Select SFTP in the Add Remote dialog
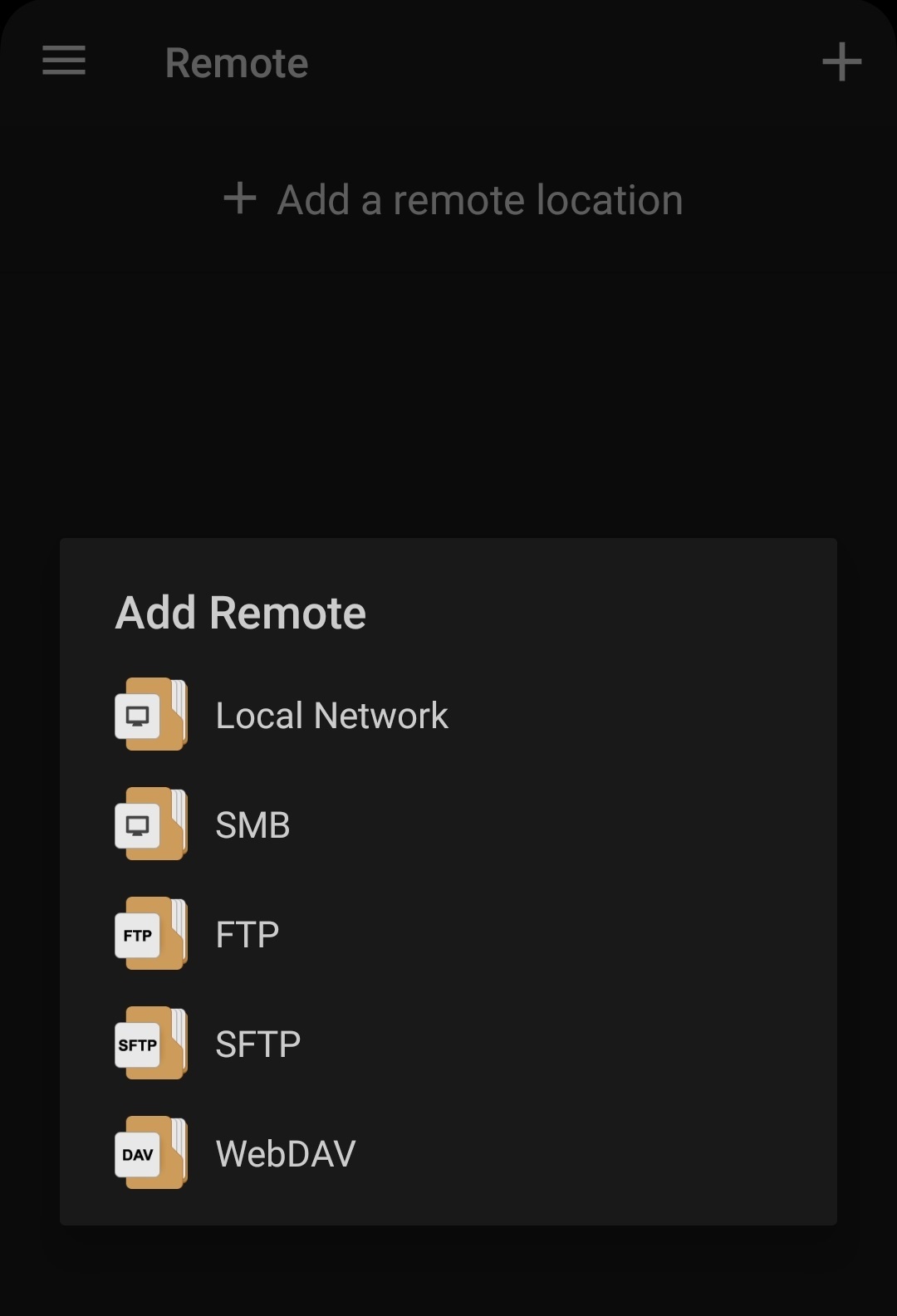 coord(258,1044)
